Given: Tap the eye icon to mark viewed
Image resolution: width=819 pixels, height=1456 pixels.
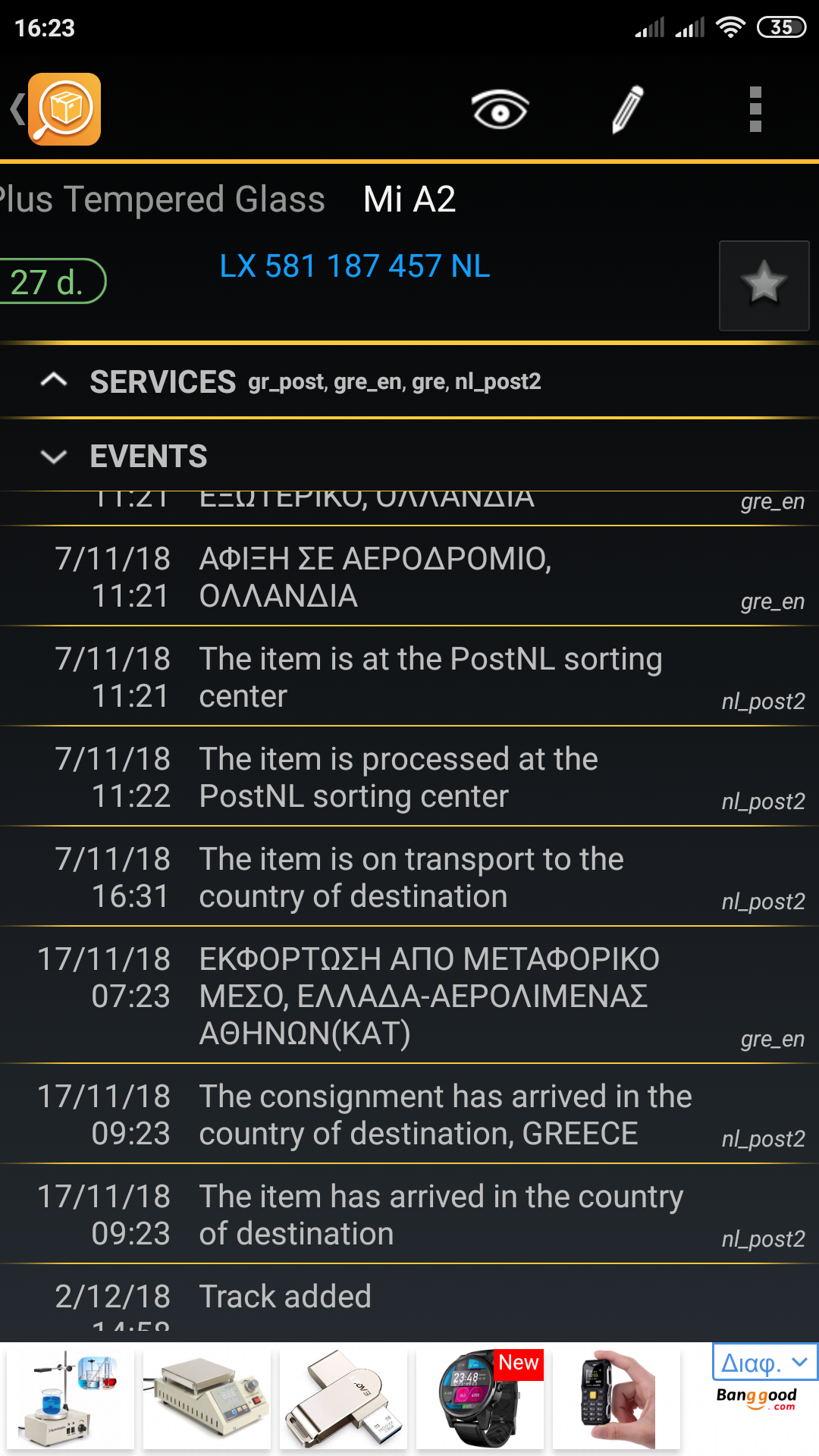Looking at the screenshot, I should (x=500, y=110).
